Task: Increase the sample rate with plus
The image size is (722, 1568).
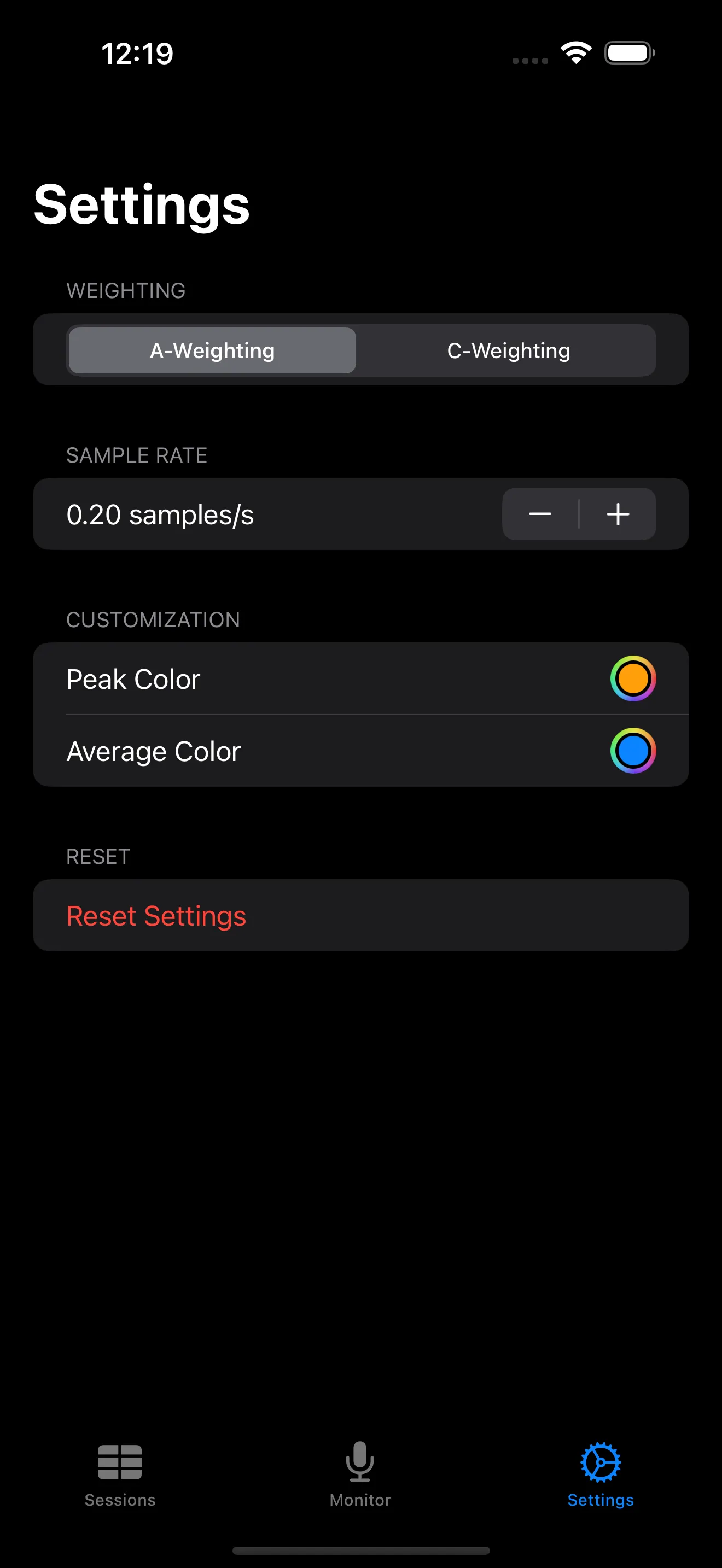Action: point(618,514)
